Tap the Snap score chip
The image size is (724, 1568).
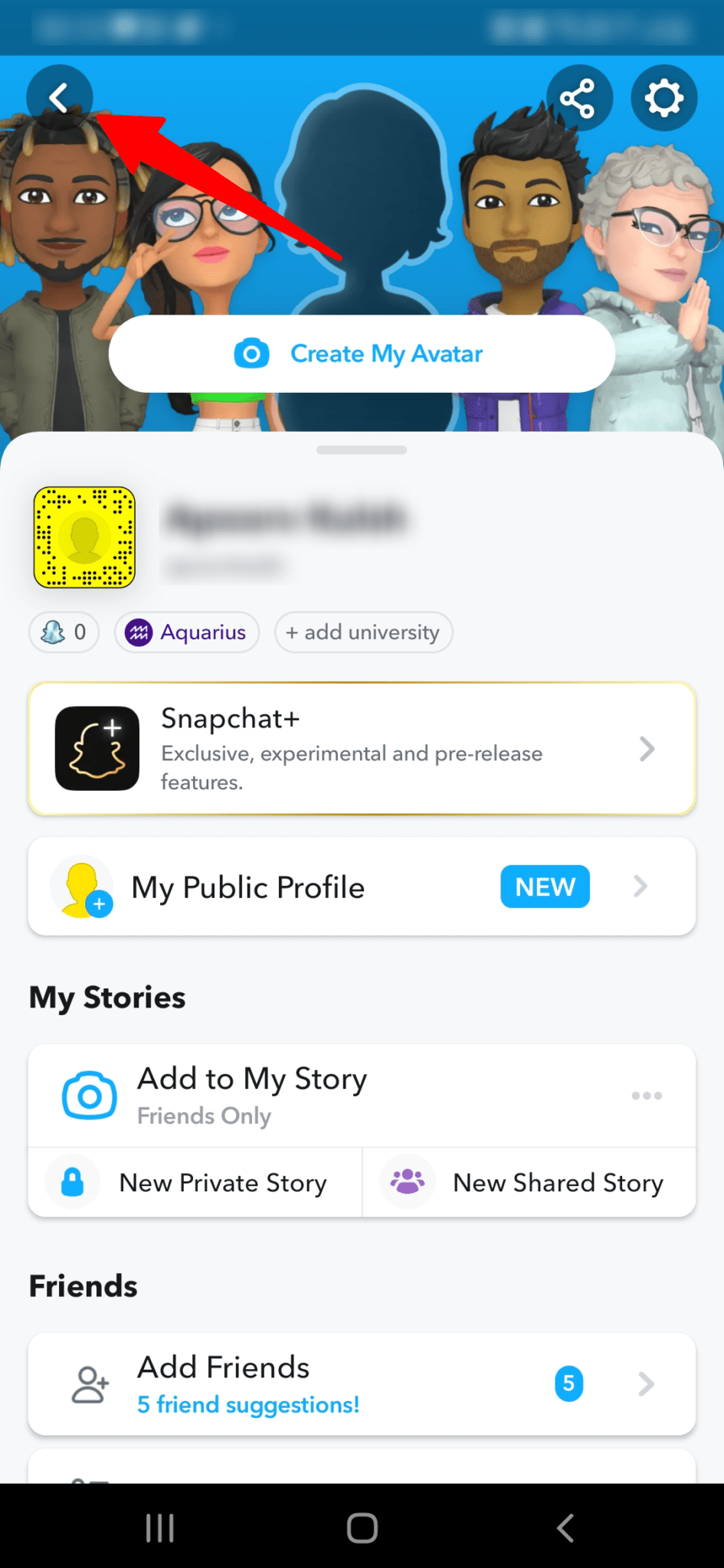[x=64, y=632]
